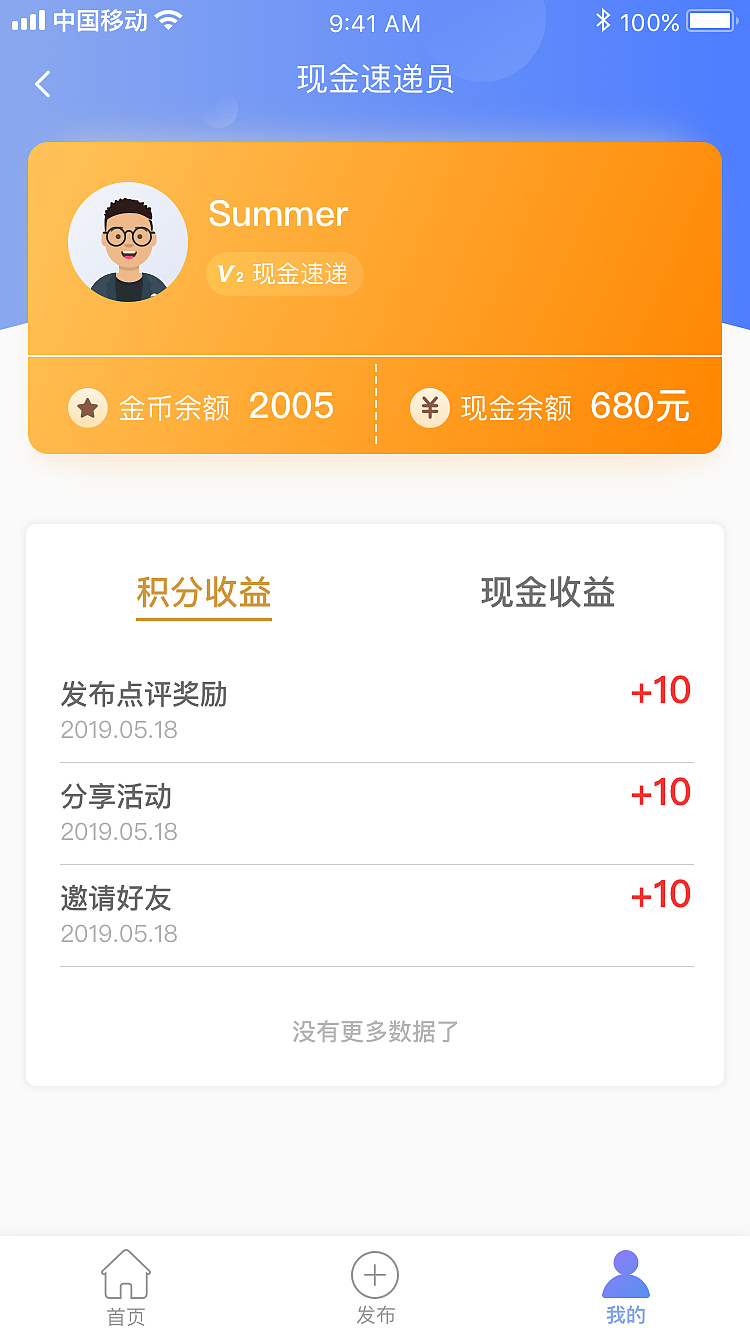This screenshot has height=1334, width=750.
Task: Open the 发布点评奖励 record entry
Action: [x=145, y=692]
